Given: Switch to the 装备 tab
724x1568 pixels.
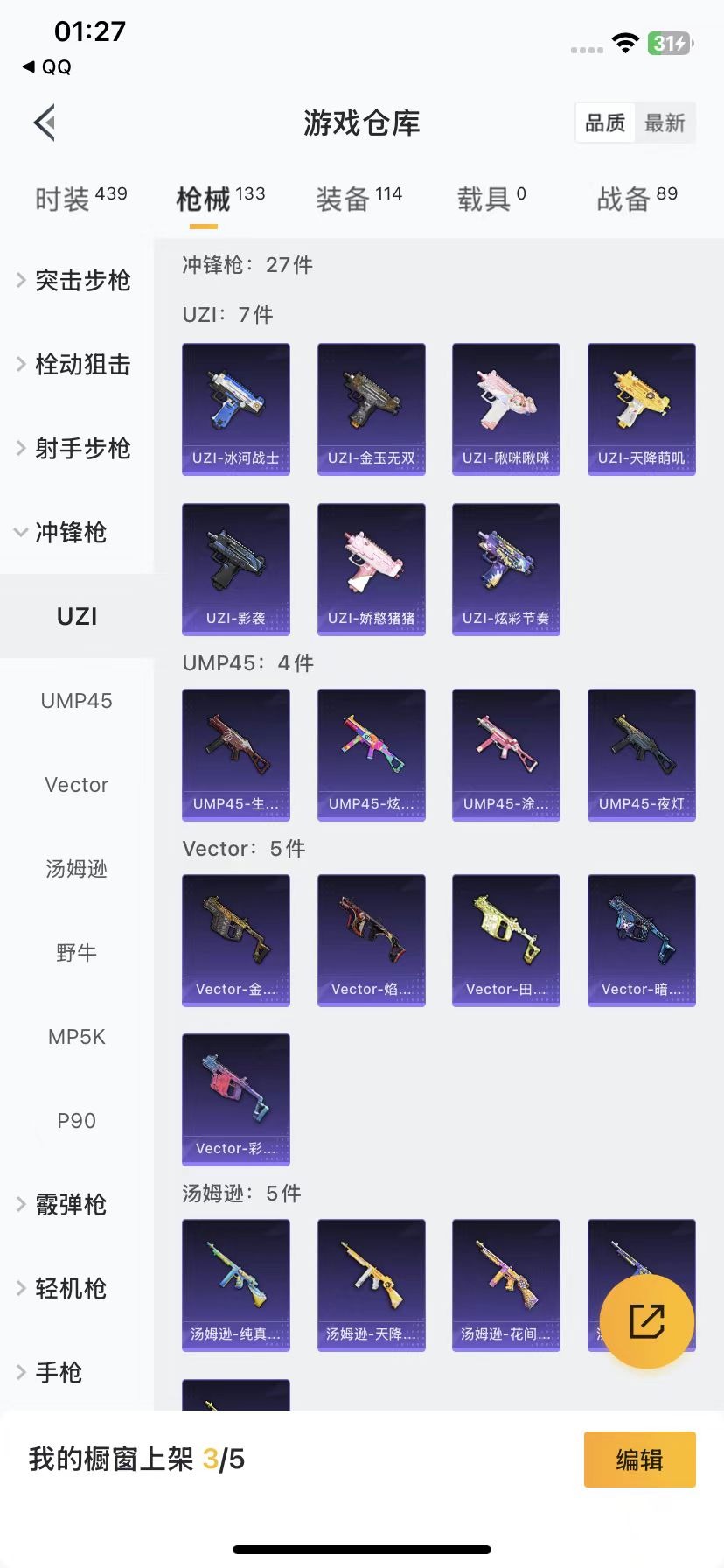Looking at the screenshot, I should pyautogui.click(x=359, y=199).
